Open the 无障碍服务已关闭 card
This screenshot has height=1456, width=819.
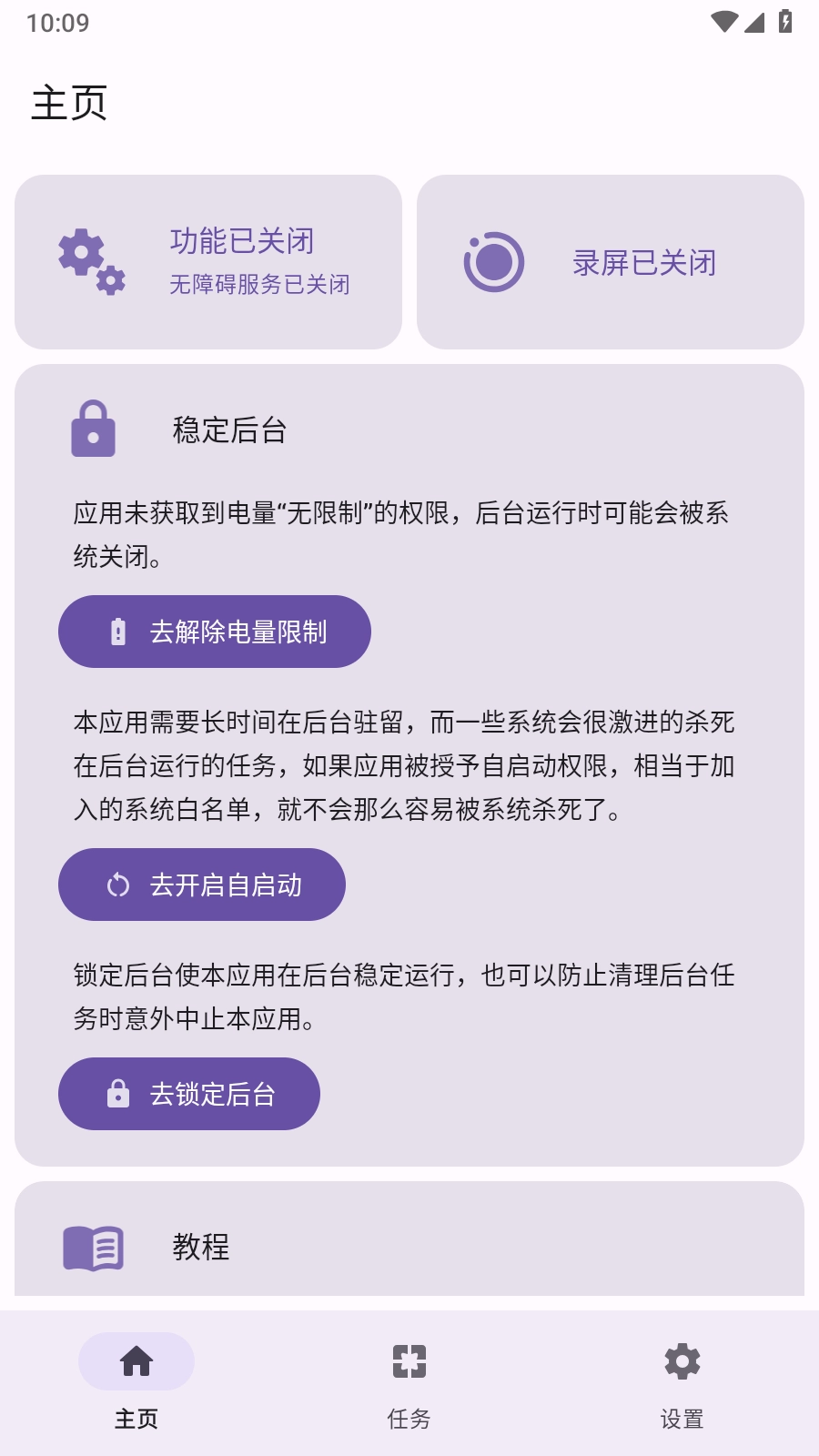[x=209, y=261]
